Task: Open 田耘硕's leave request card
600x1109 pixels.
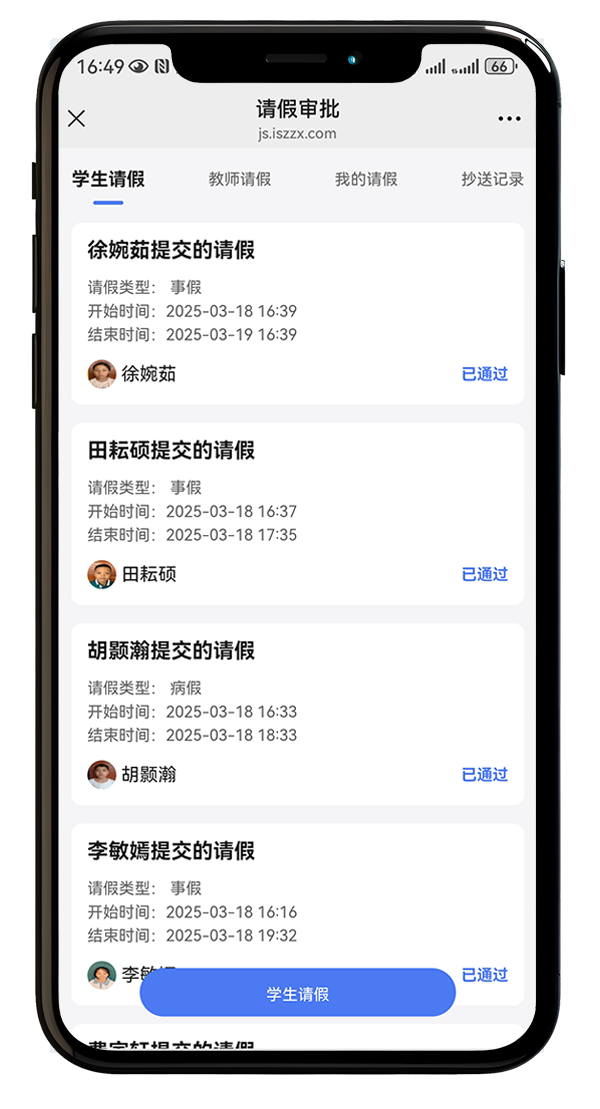Action: point(297,512)
